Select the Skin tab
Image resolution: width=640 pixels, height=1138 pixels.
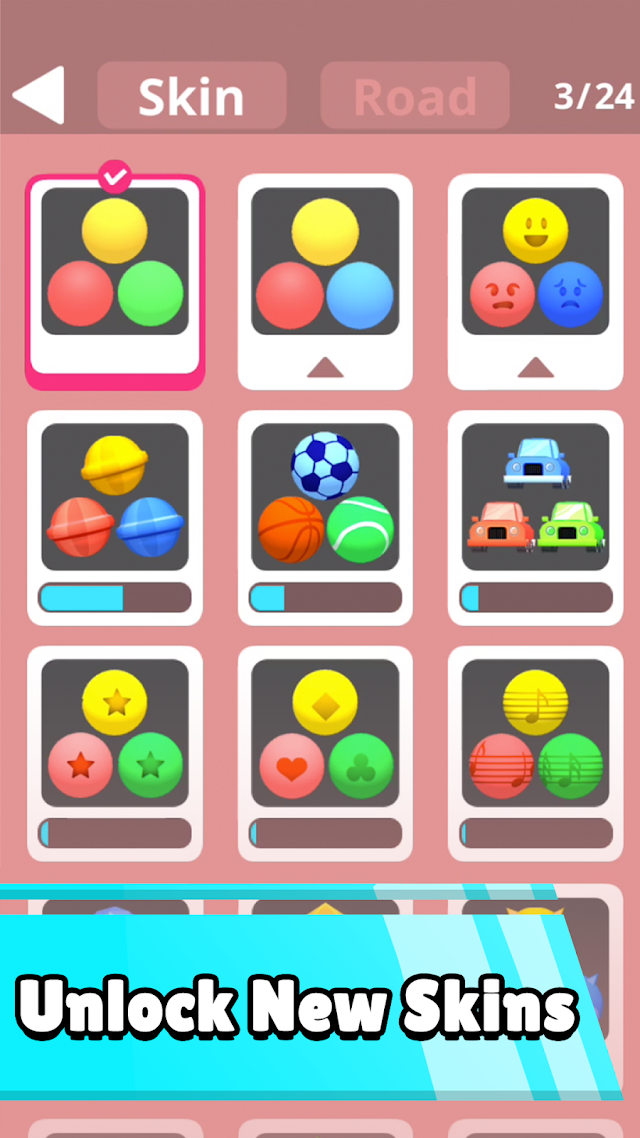tap(192, 96)
